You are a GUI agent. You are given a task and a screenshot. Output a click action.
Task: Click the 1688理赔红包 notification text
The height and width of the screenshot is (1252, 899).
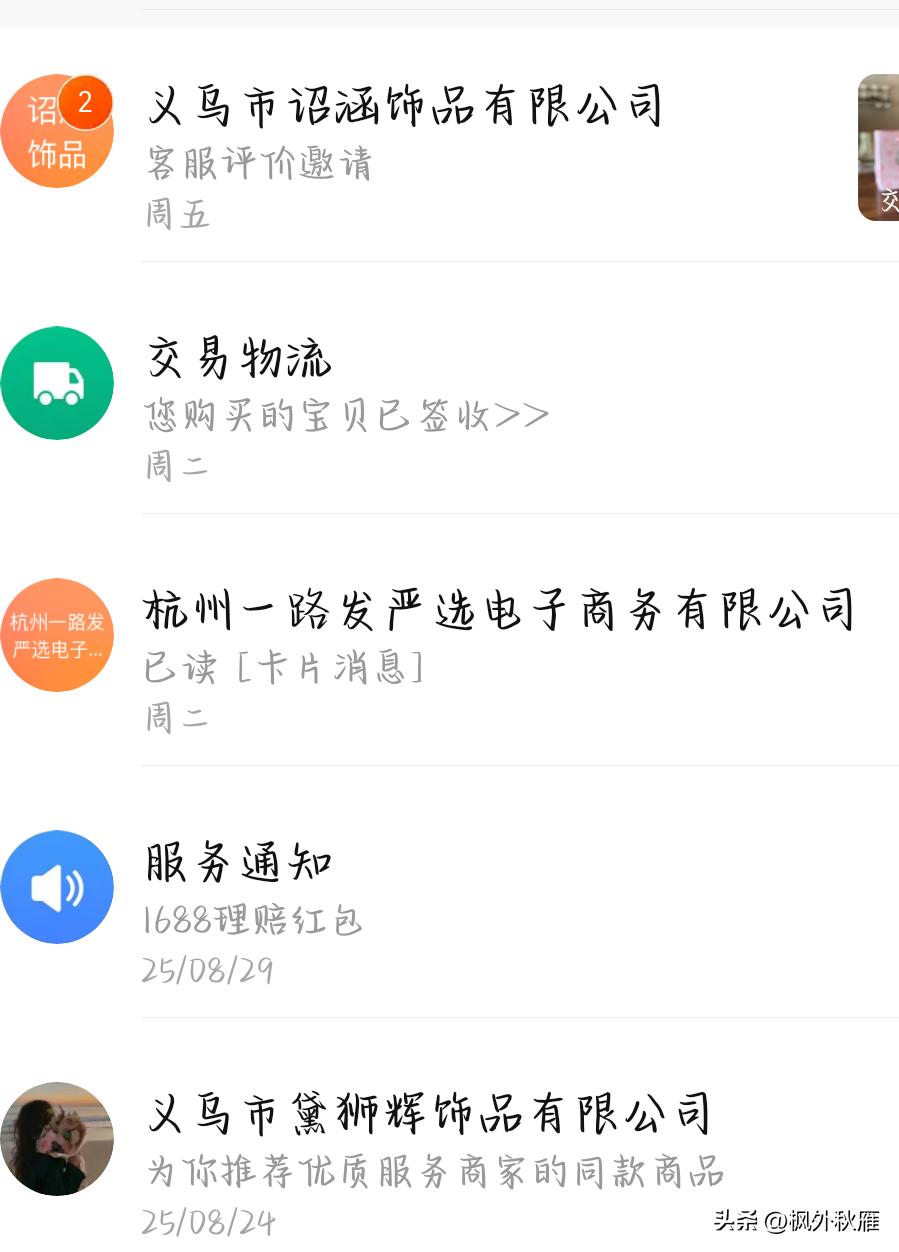coord(252,921)
